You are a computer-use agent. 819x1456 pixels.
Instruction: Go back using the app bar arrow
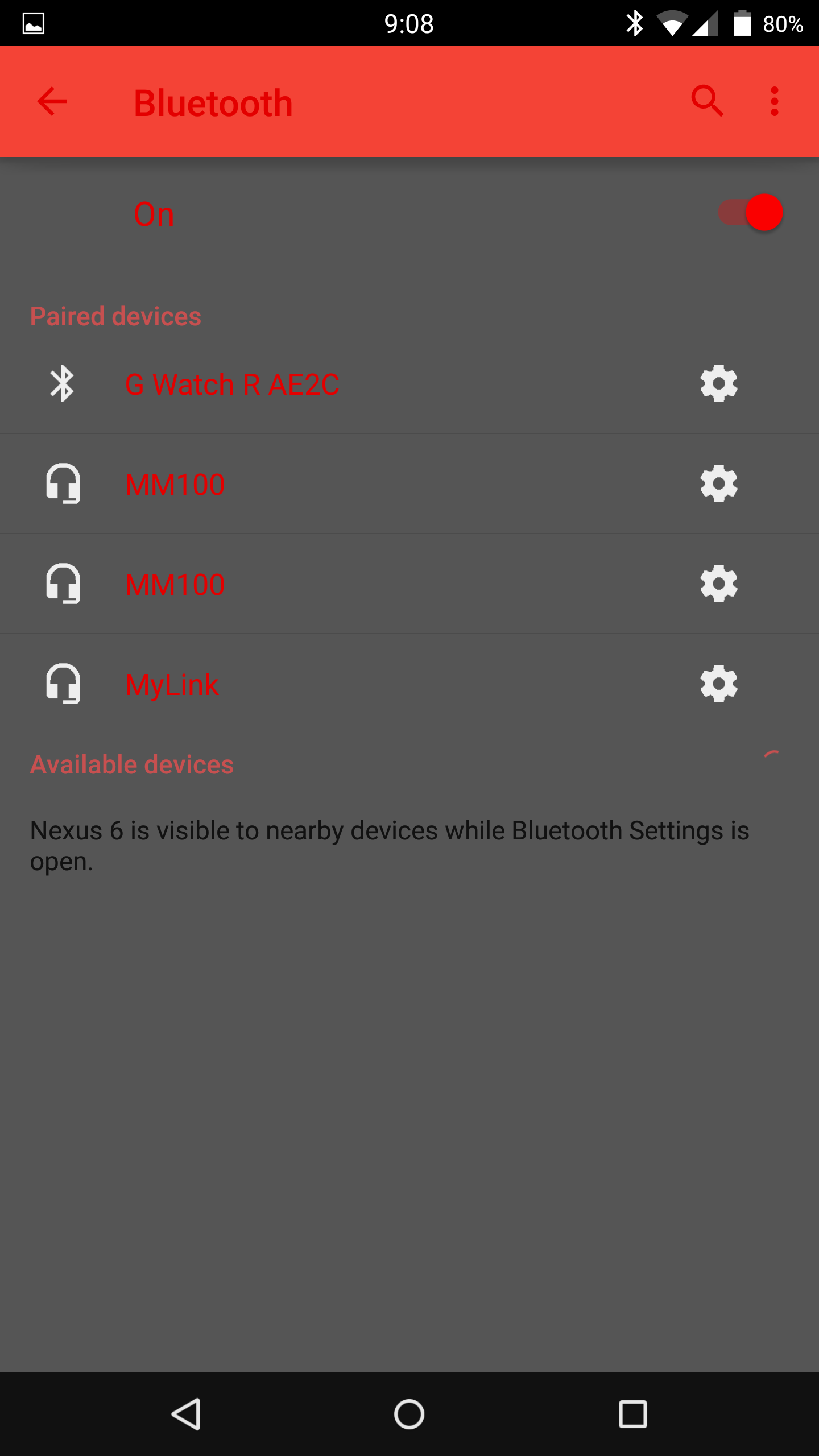[x=52, y=102]
